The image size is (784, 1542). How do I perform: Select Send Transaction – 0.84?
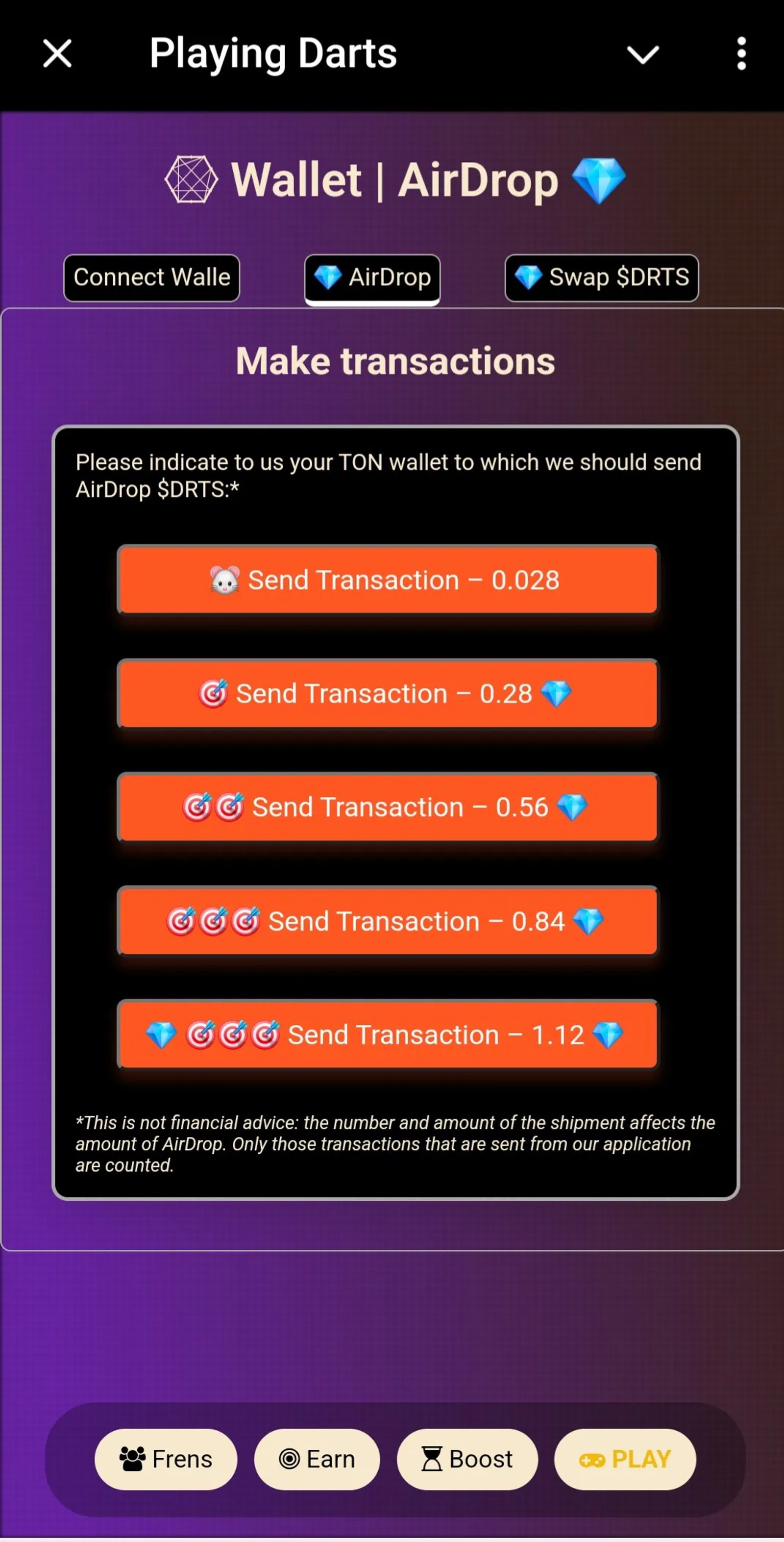pyautogui.click(x=387, y=921)
